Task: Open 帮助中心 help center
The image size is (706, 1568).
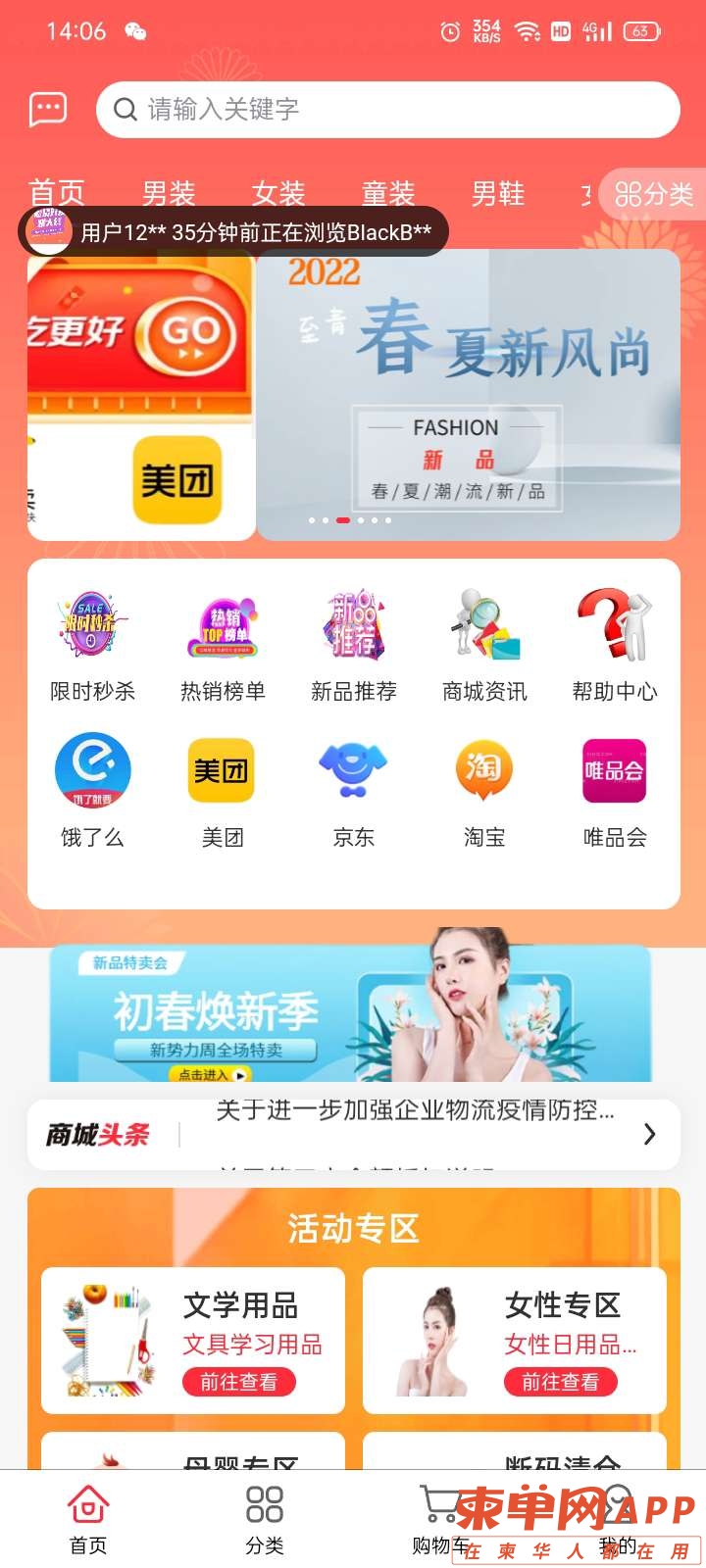Action: pos(615,645)
